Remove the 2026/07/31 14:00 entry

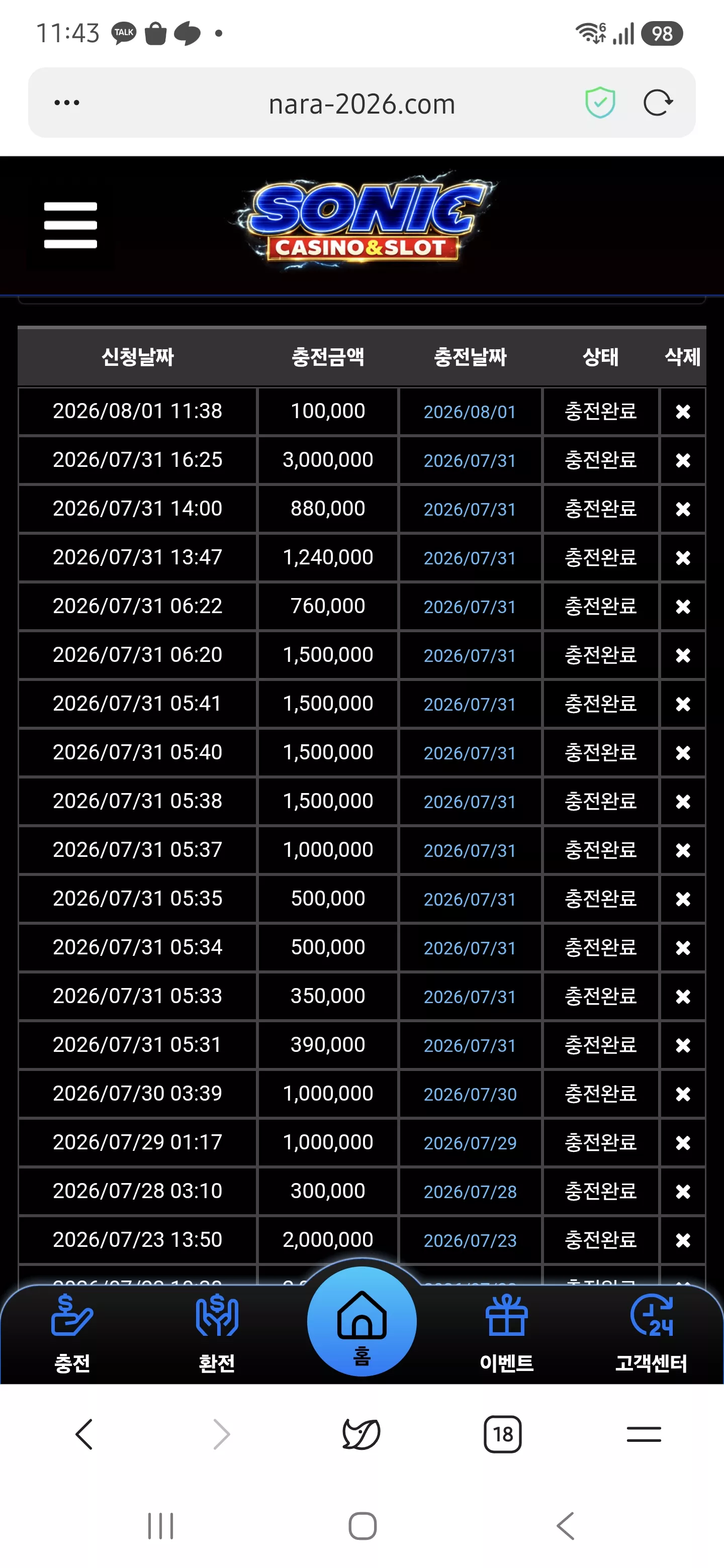pyautogui.click(x=683, y=510)
